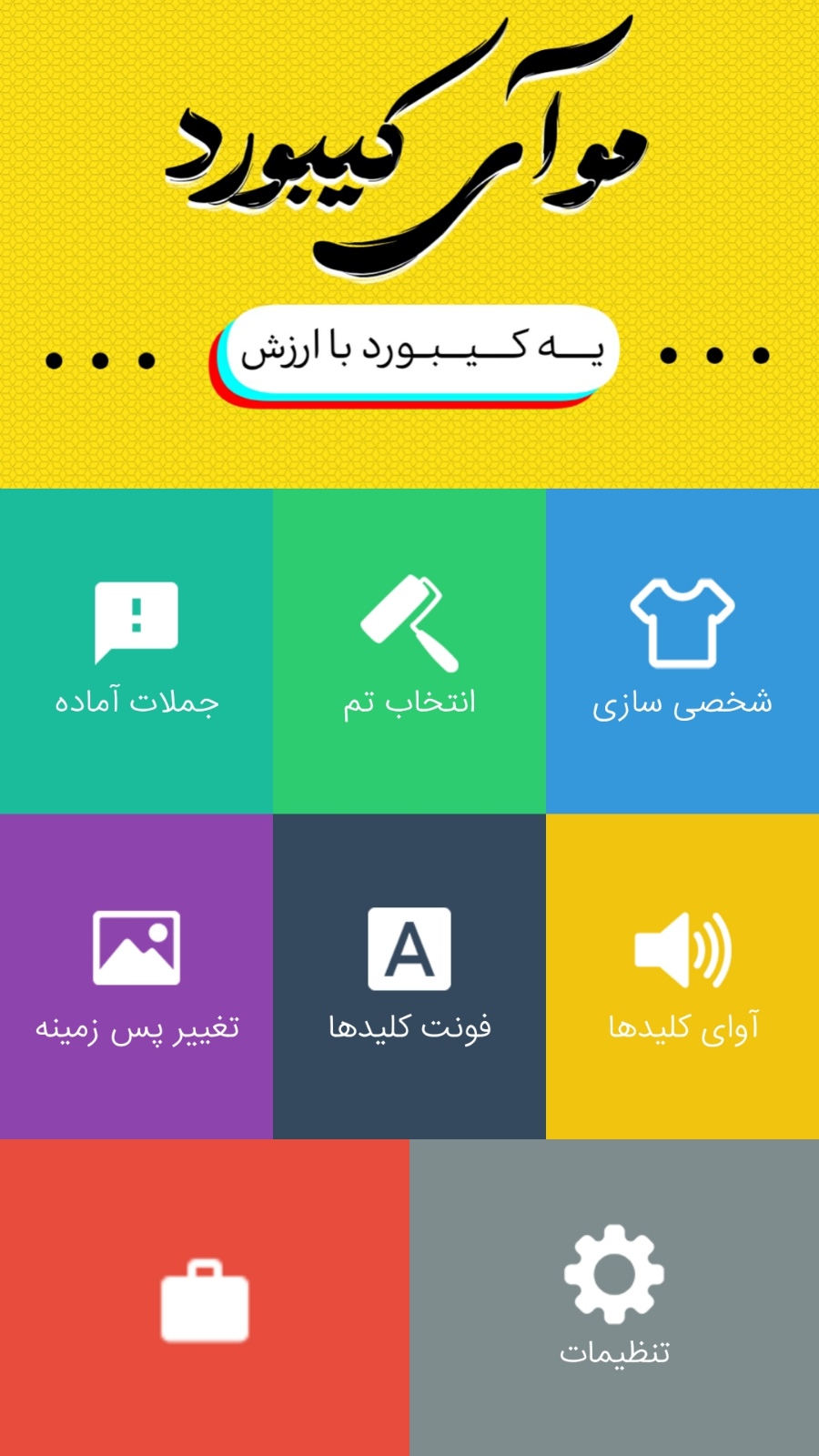Open the key fonts tile (فونت کلیدها)
This screenshot has height=1456, width=819.
(x=409, y=976)
